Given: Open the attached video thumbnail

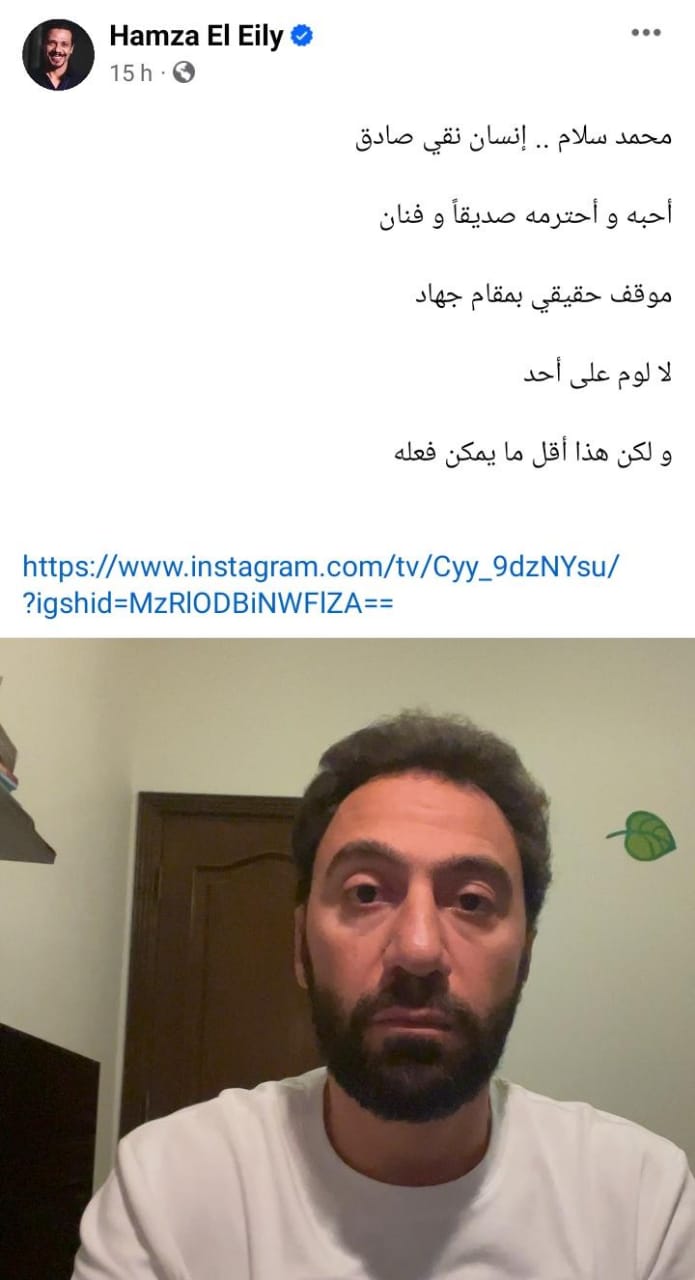Looking at the screenshot, I should (x=347, y=958).
